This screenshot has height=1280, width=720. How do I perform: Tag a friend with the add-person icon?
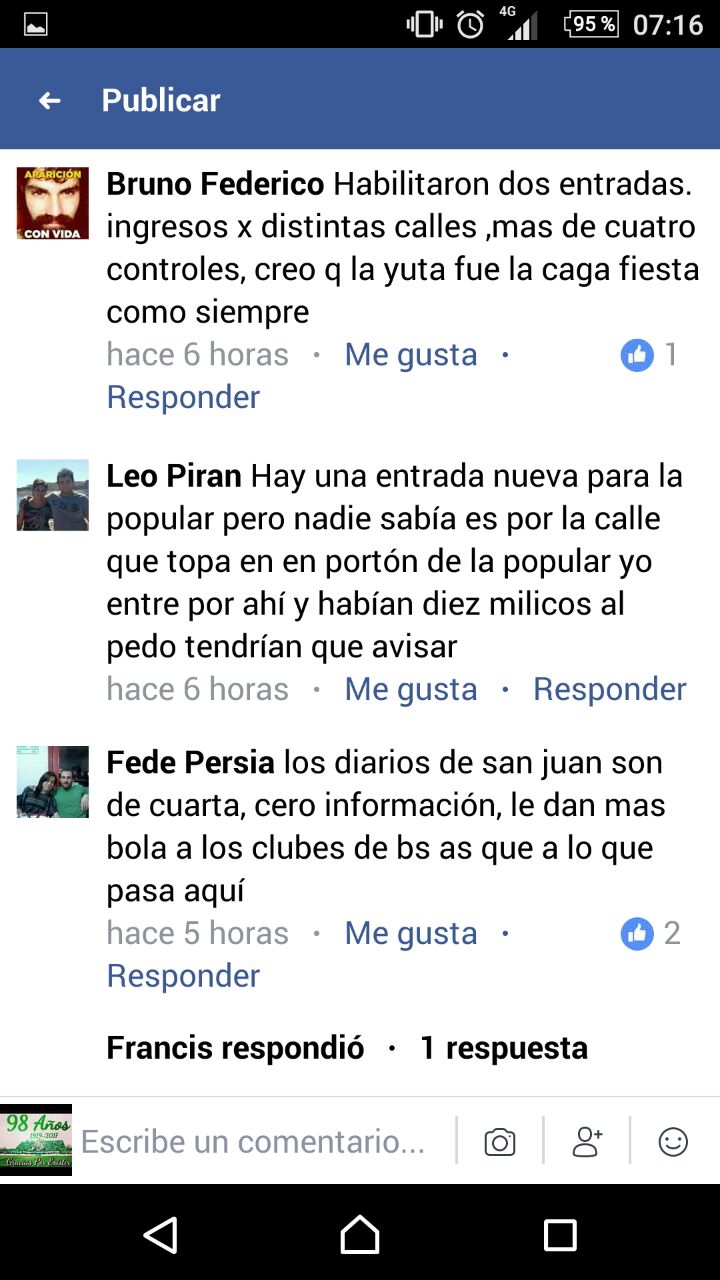pyautogui.click(x=587, y=1141)
